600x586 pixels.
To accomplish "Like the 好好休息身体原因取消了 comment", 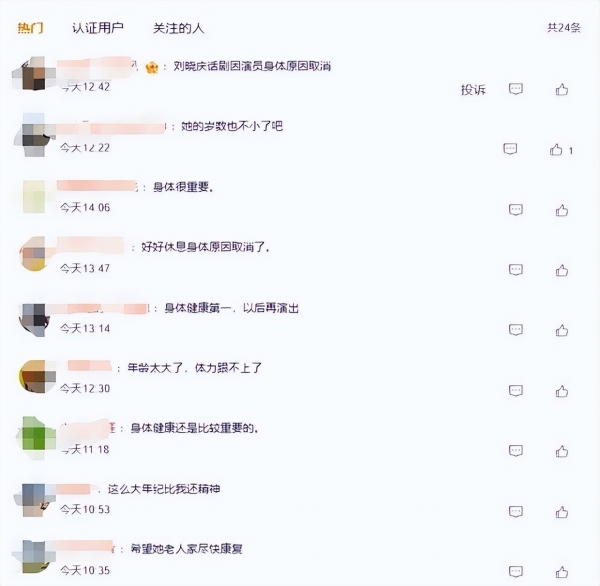I will [x=562, y=270].
